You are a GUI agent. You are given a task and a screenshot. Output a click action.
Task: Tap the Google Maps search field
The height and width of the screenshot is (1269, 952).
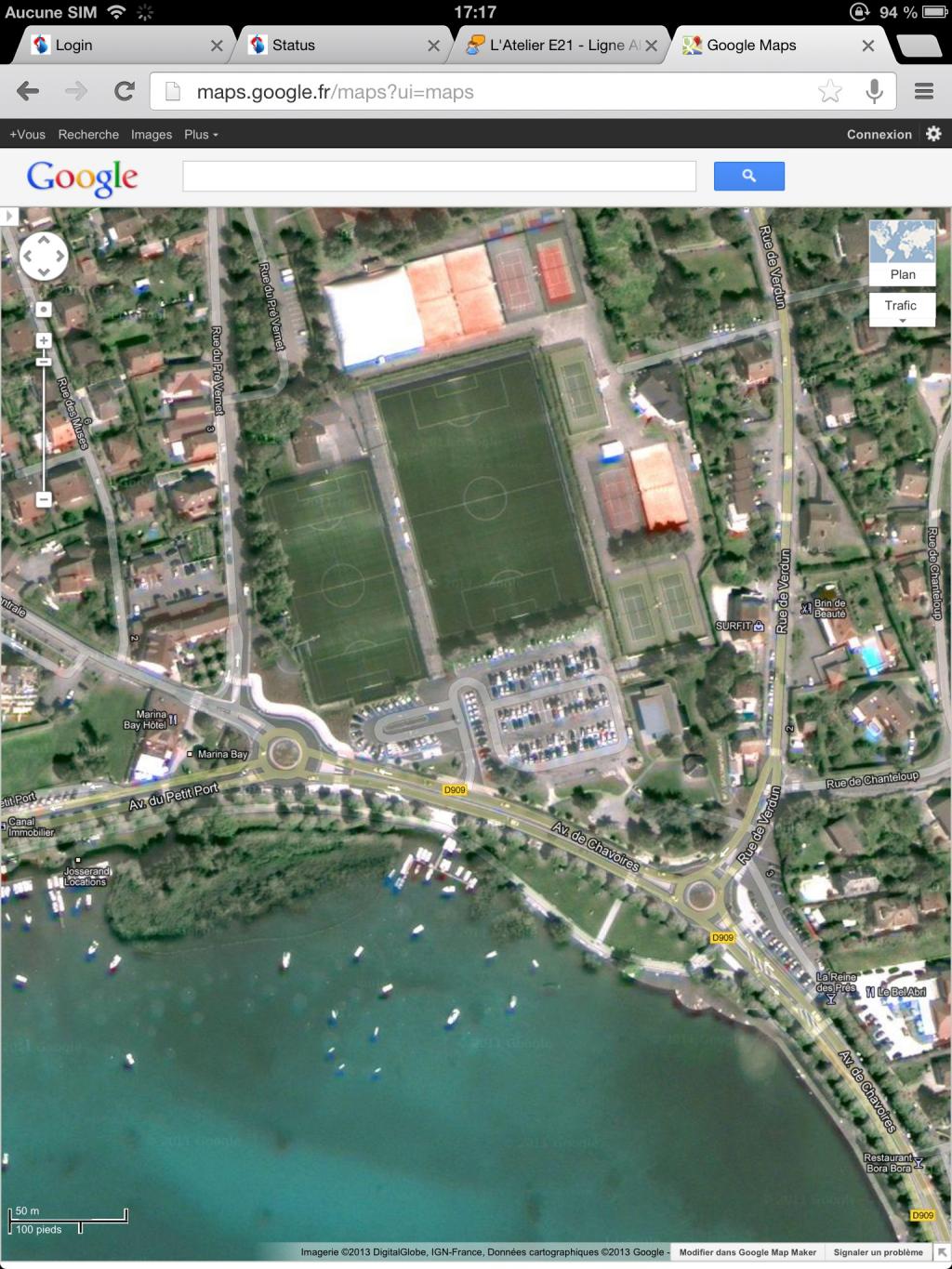tap(439, 176)
